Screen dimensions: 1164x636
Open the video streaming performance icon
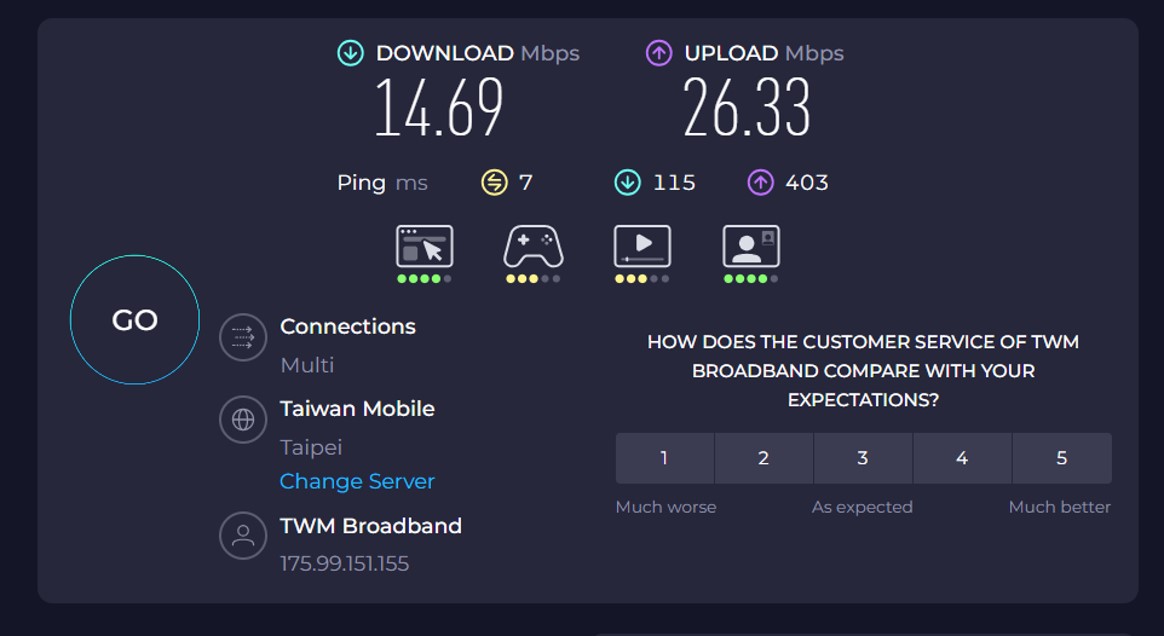[x=642, y=246]
